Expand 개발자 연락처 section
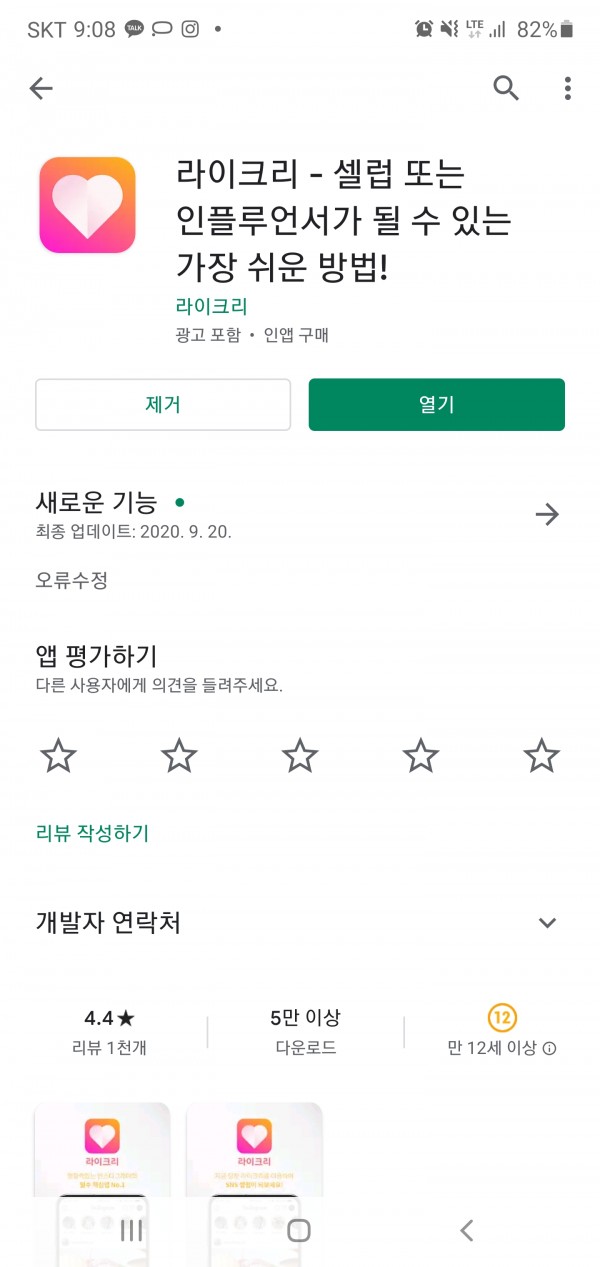 (x=547, y=923)
